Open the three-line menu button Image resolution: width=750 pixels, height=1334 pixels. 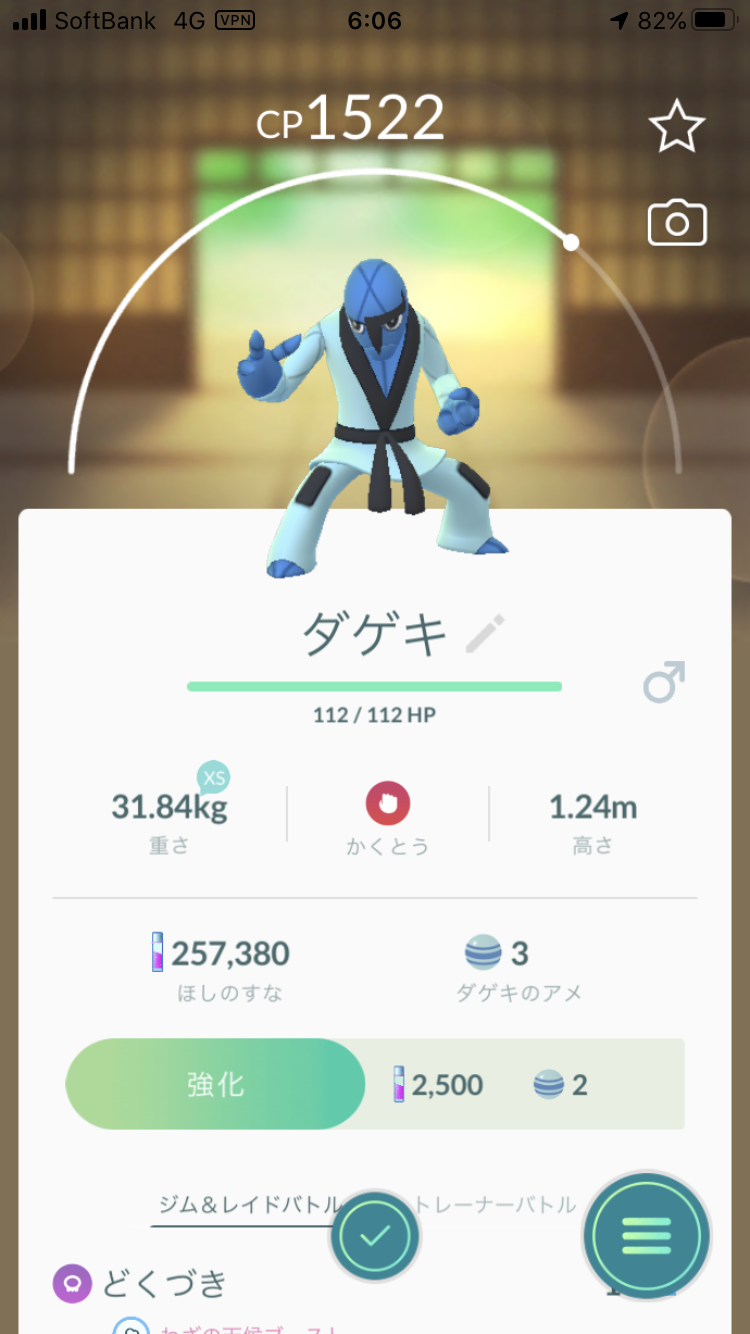tap(646, 1237)
